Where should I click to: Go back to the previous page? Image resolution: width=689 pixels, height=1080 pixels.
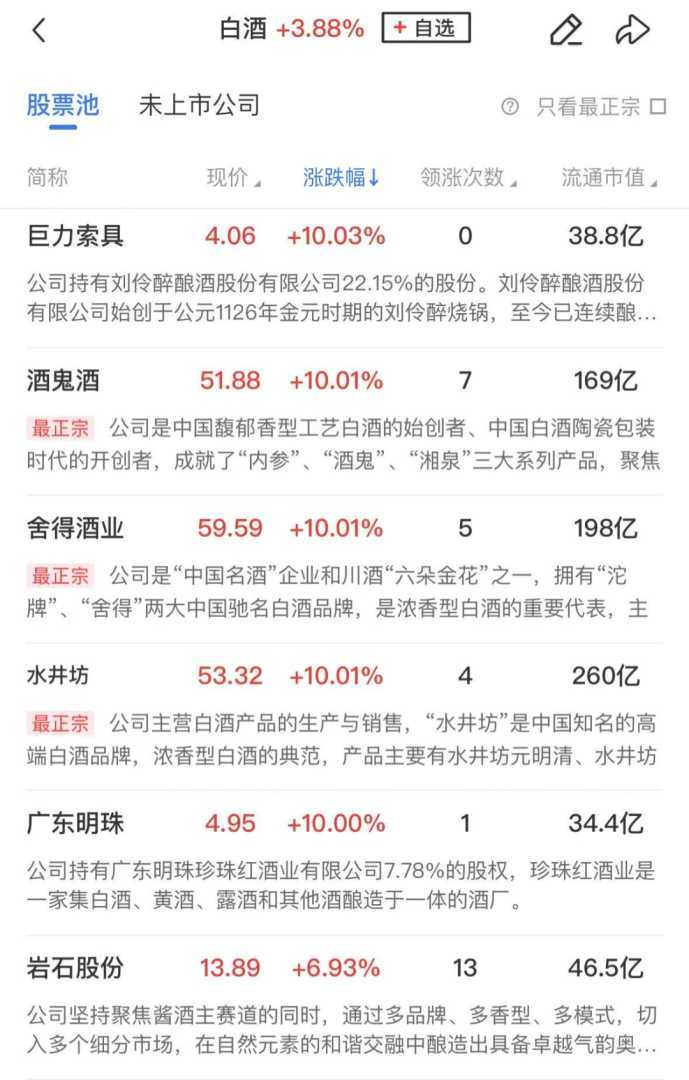click(40, 30)
